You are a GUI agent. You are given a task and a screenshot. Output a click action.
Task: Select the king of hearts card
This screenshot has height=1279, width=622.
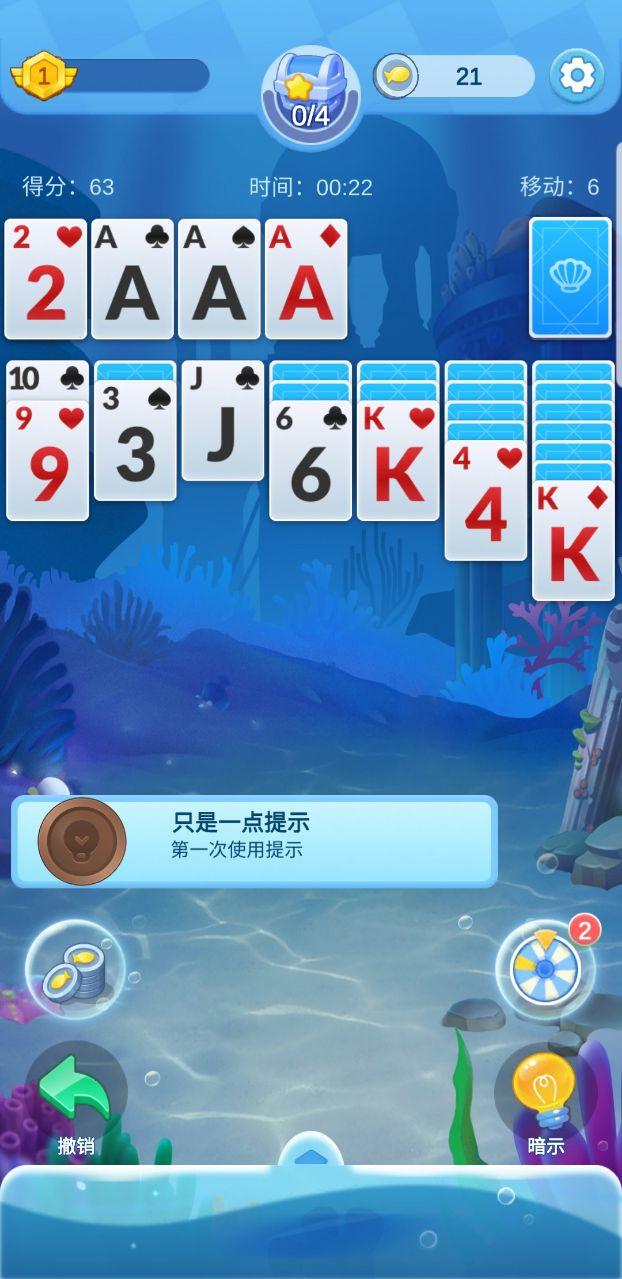coord(398,464)
